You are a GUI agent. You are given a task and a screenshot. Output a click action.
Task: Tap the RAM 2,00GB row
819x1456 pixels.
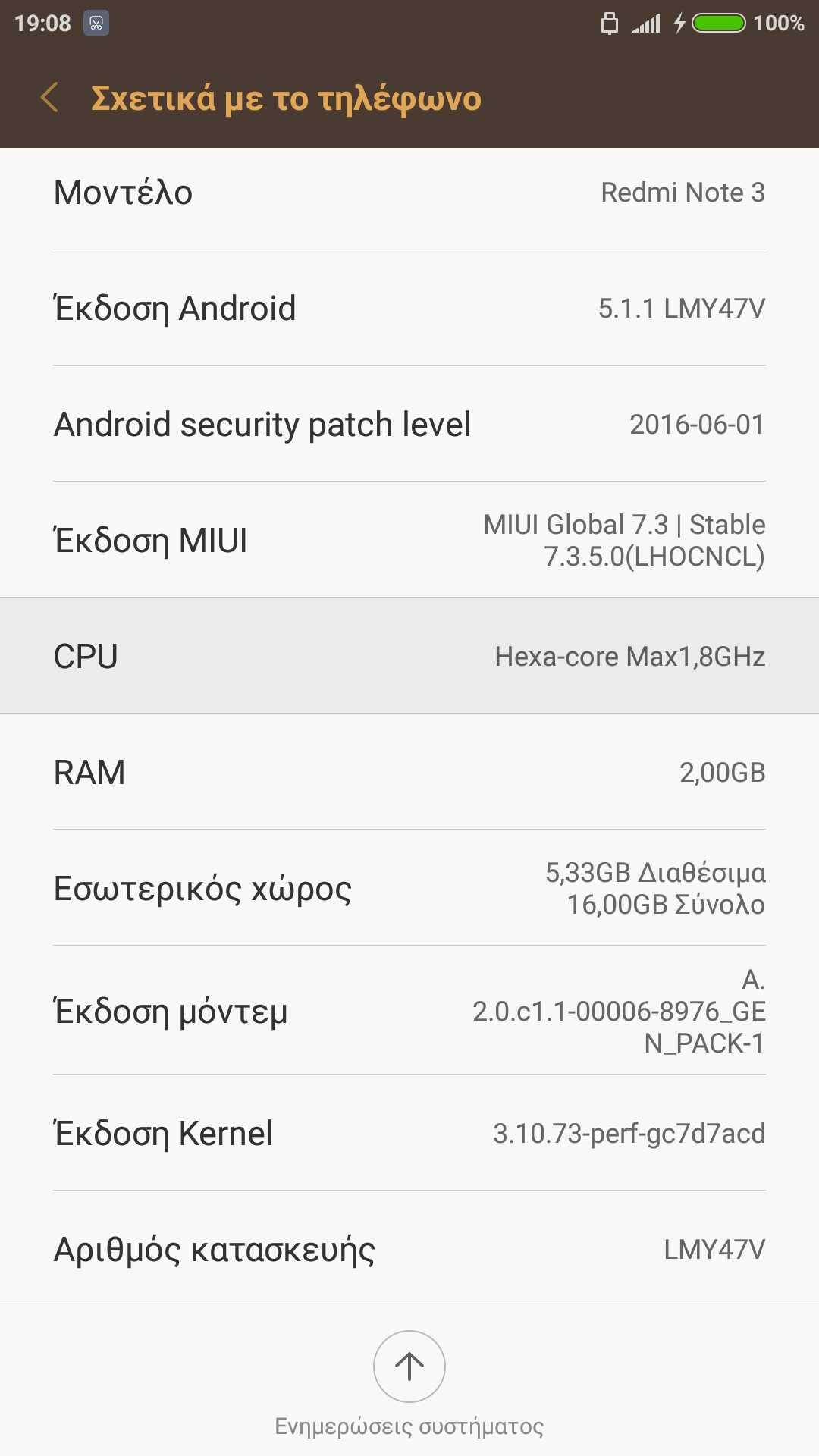point(409,772)
